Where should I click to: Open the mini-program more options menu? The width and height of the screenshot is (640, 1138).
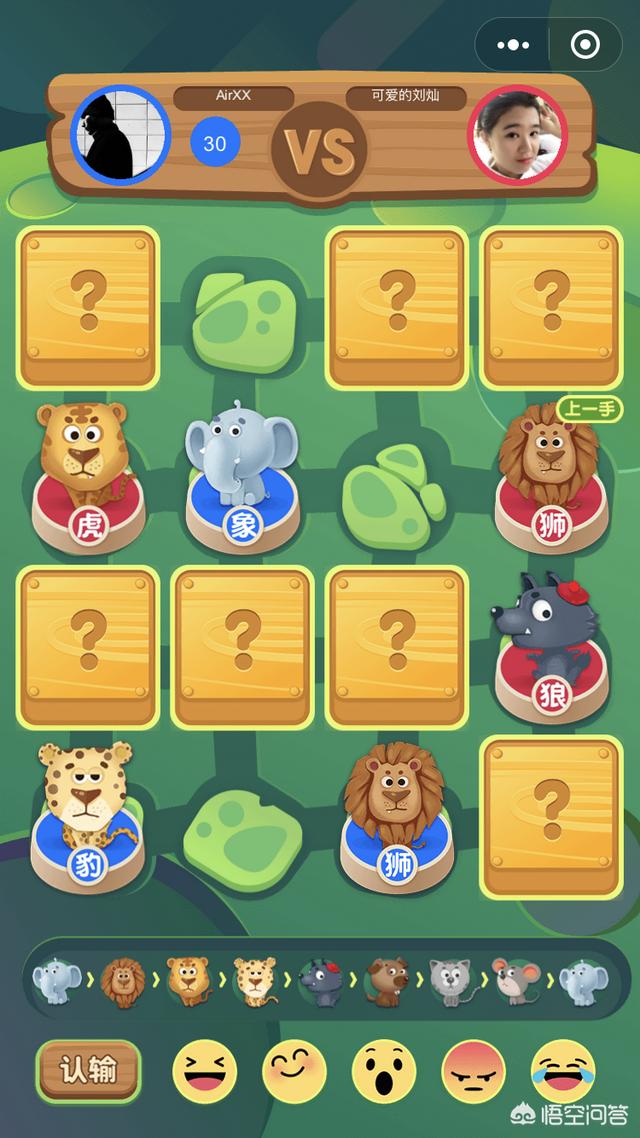[513, 45]
